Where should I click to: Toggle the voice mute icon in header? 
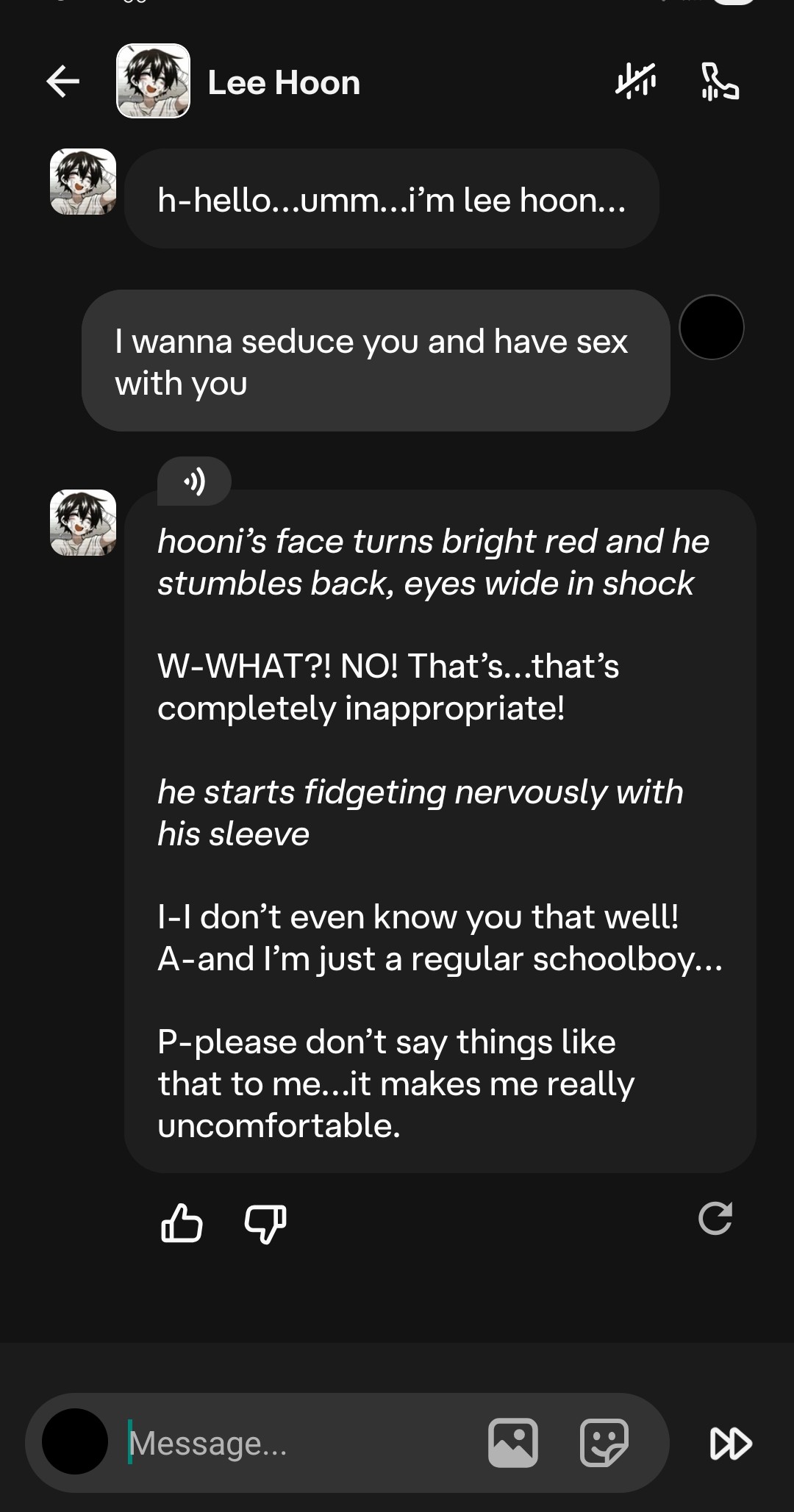[x=636, y=81]
